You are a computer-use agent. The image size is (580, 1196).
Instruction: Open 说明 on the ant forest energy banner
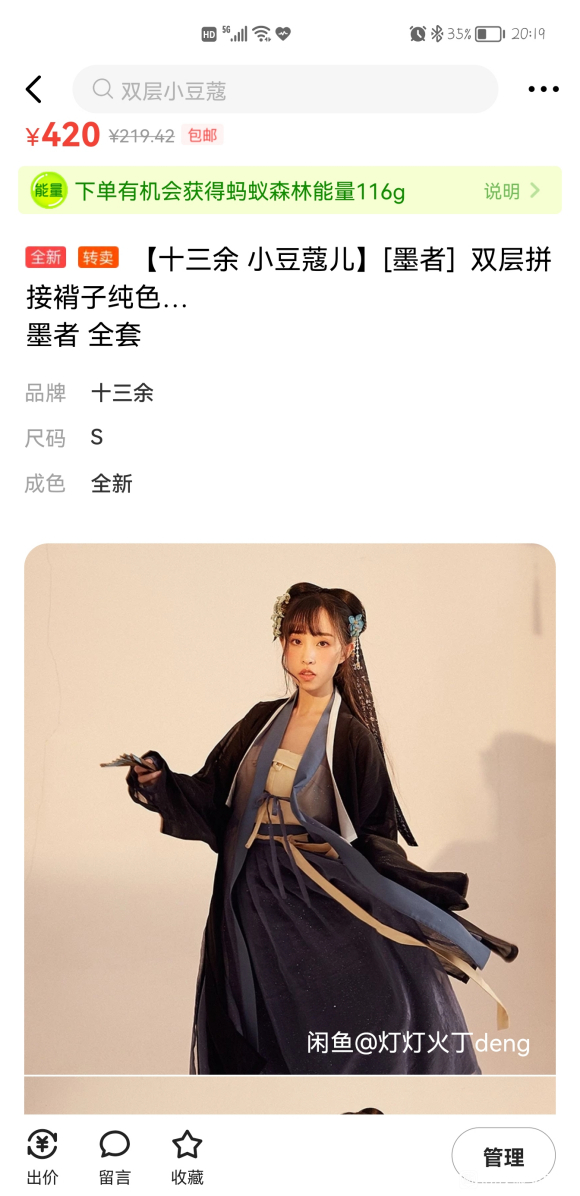tap(512, 191)
